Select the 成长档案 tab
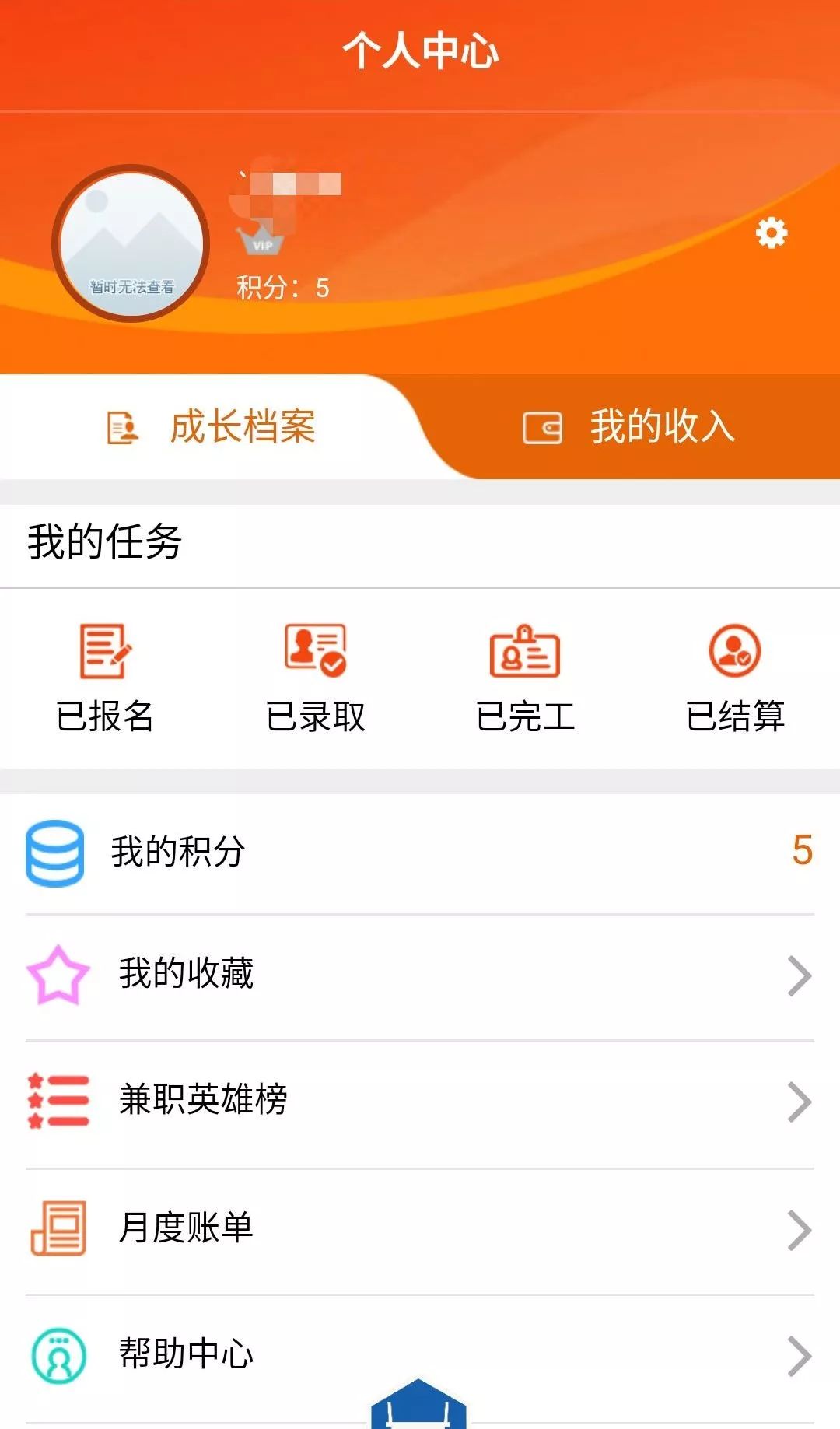This screenshot has height=1429, width=840. [210, 427]
